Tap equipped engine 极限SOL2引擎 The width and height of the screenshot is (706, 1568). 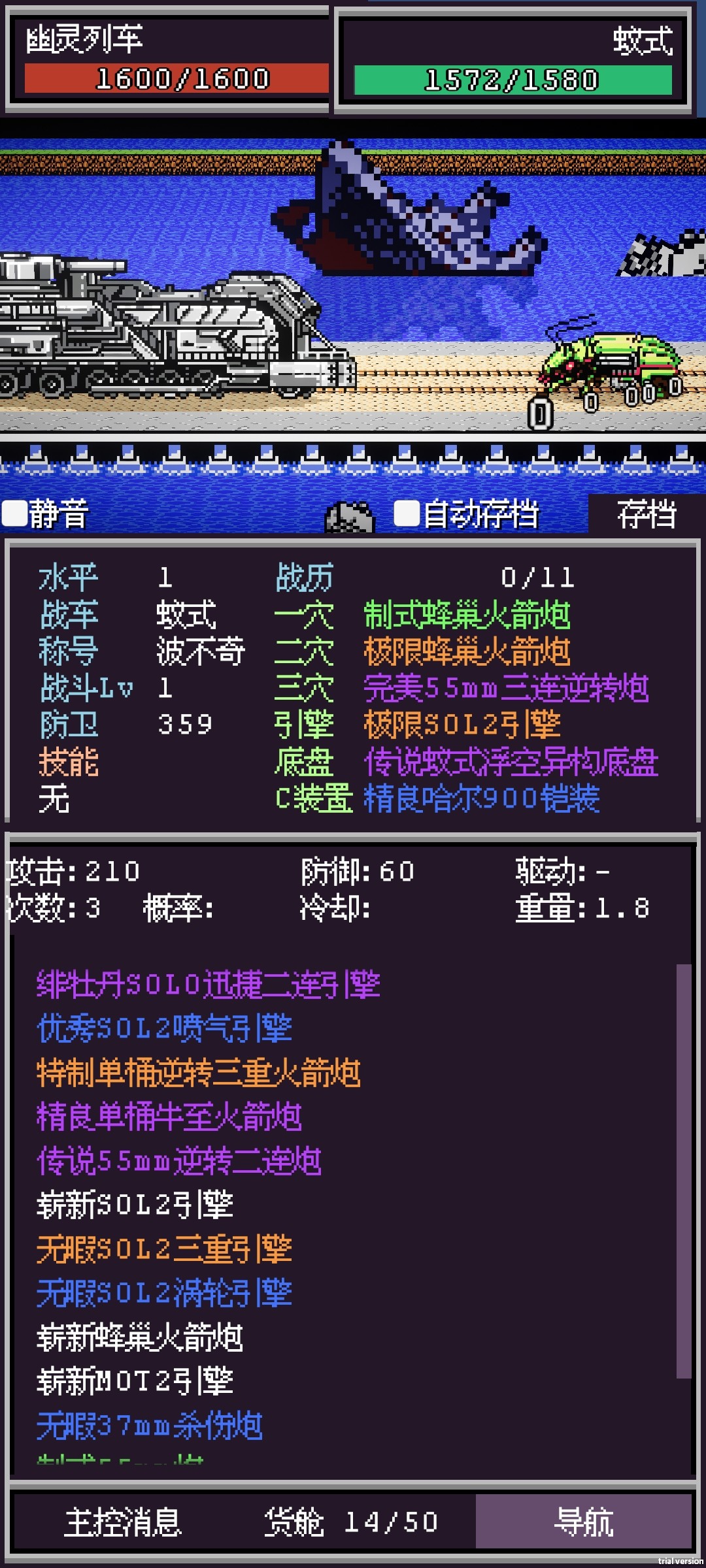pyautogui.click(x=462, y=725)
